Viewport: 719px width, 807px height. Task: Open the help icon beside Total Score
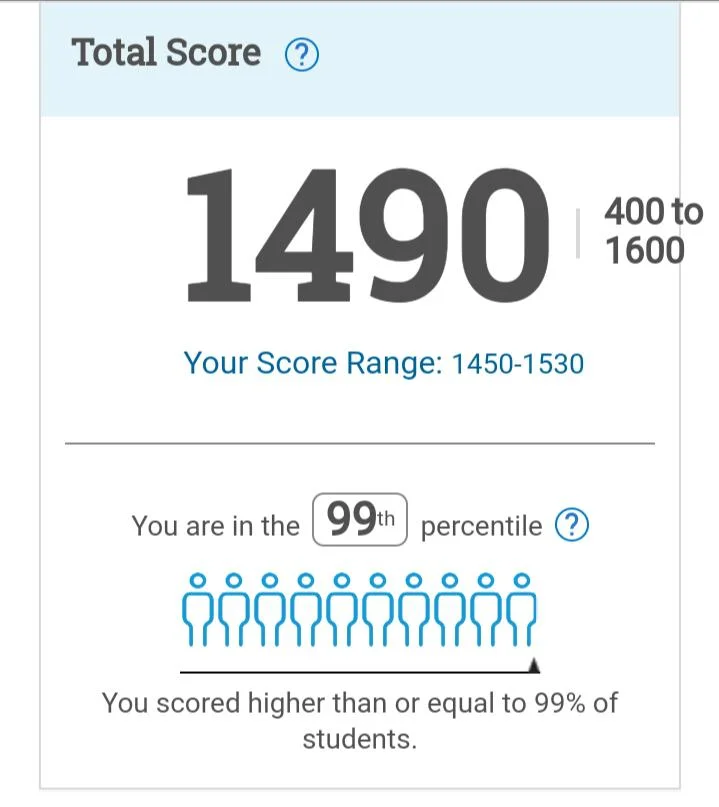(x=301, y=55)
